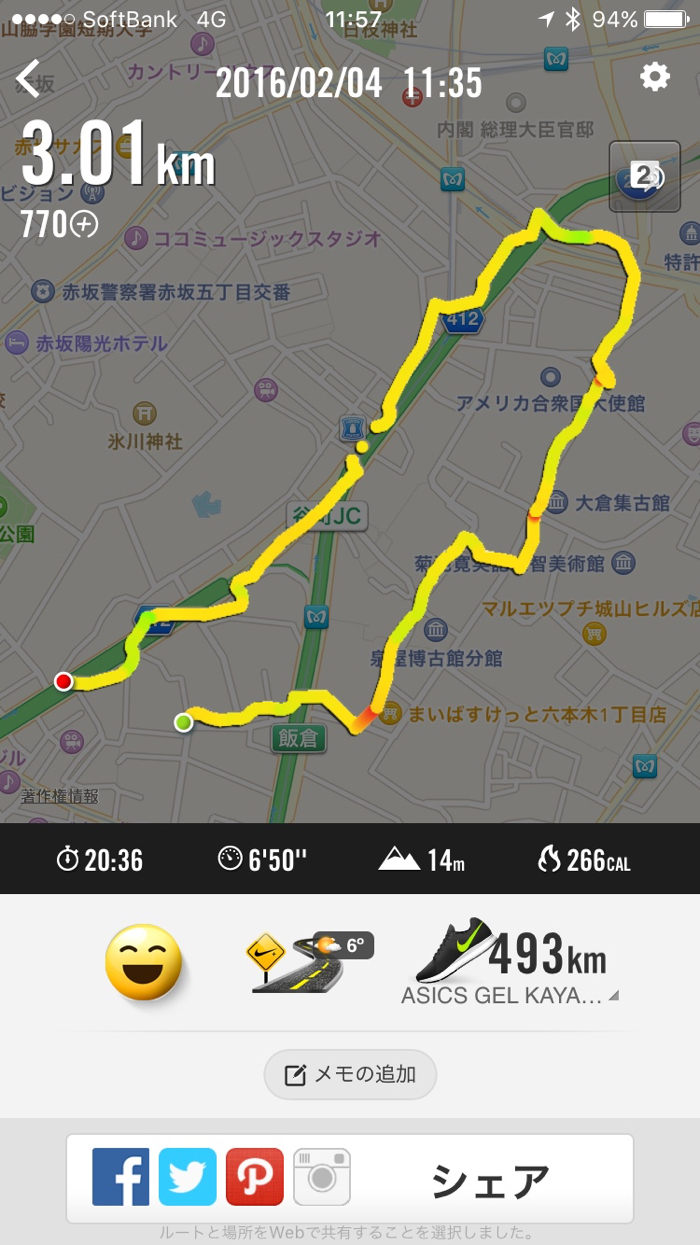Open the 著作権情報 copyright link
This screenshot has width=700, height=1245.
coord(60,796)
